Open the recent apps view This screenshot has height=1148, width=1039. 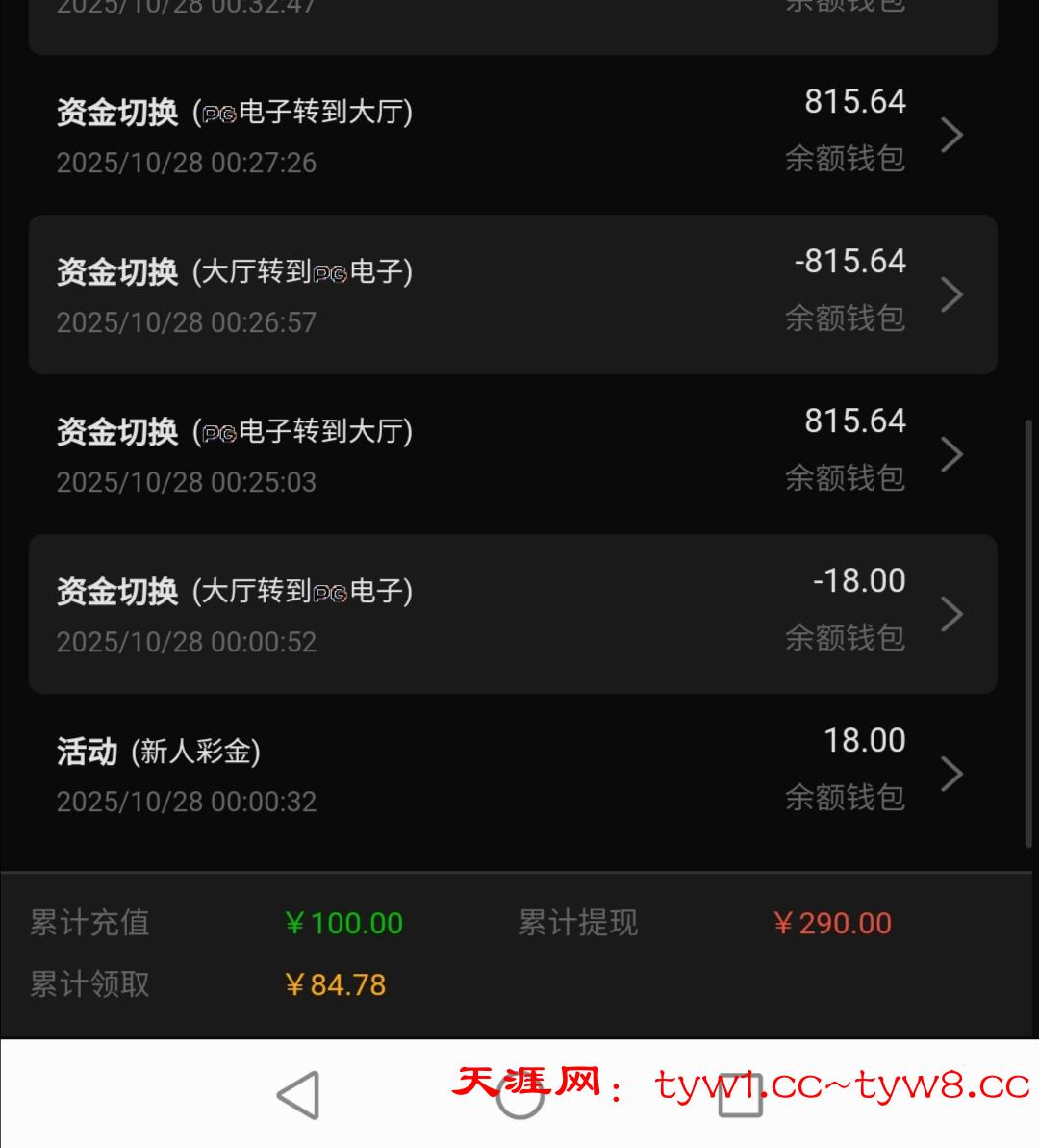tap(741, 1095)
